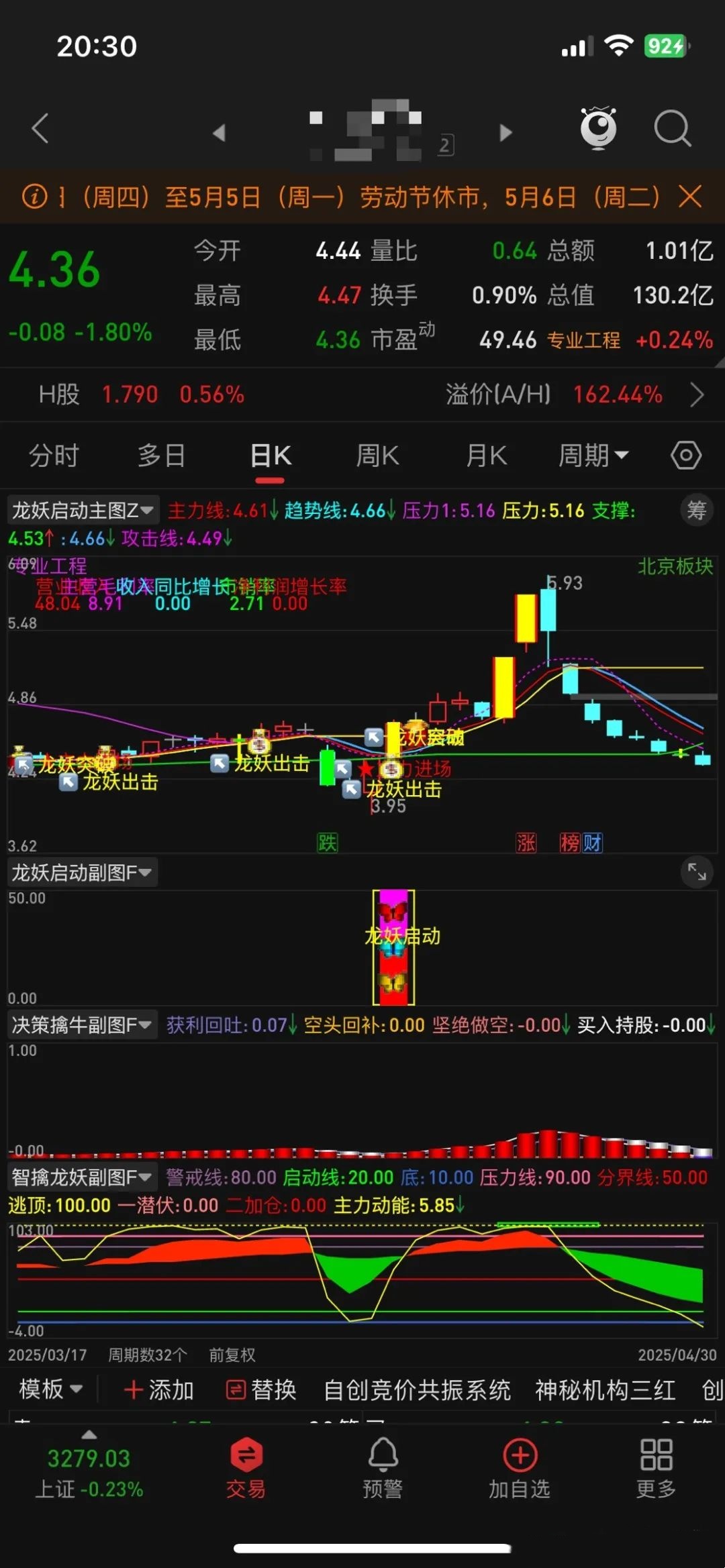Image resolution: width=725 pixels, height=1568 pixels.
Task: Expand the sub-chart to fullscreen
Action: (697, 872)
